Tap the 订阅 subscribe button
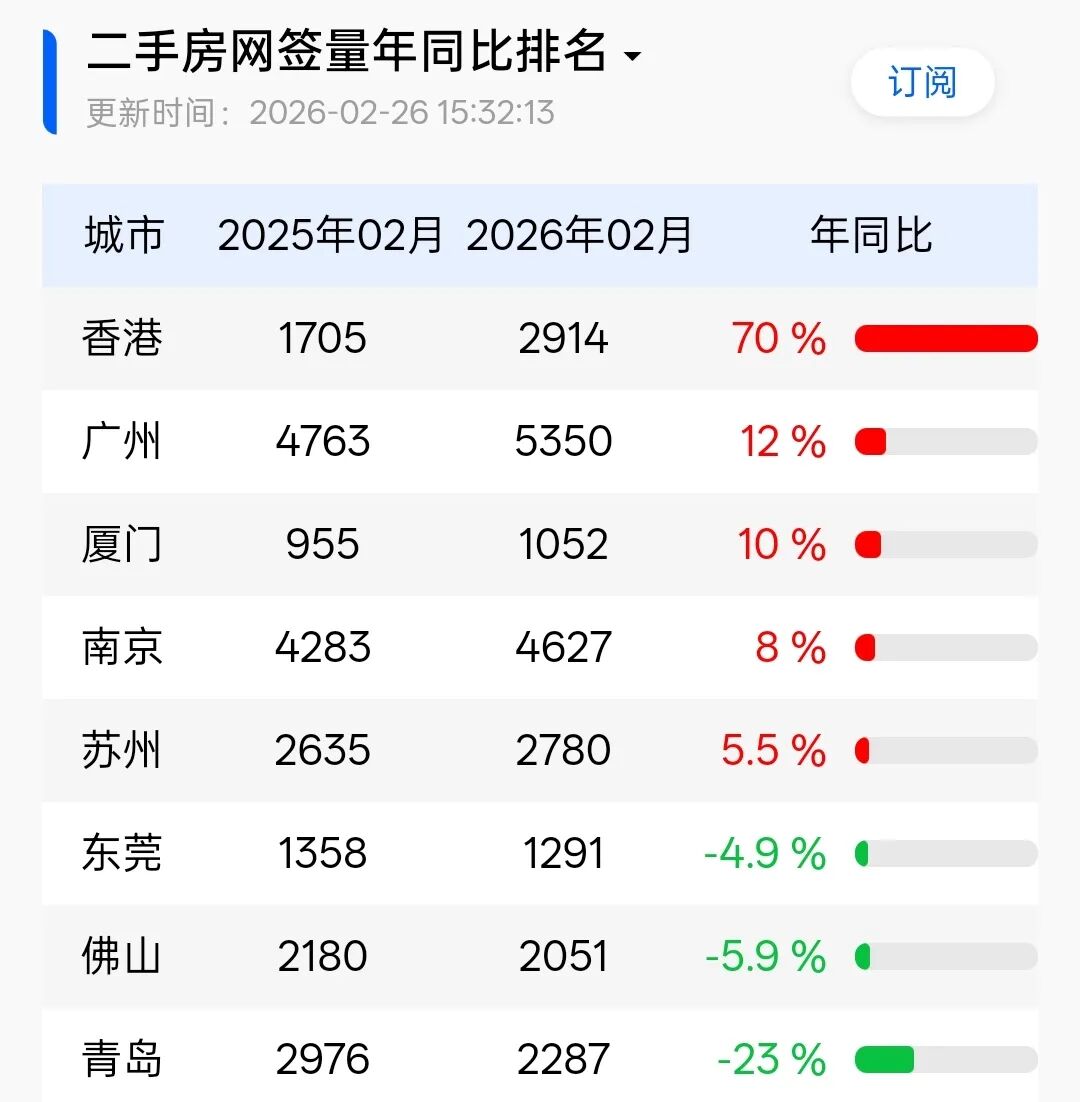The image size is (1080, 1102). (x=922, y=82)
